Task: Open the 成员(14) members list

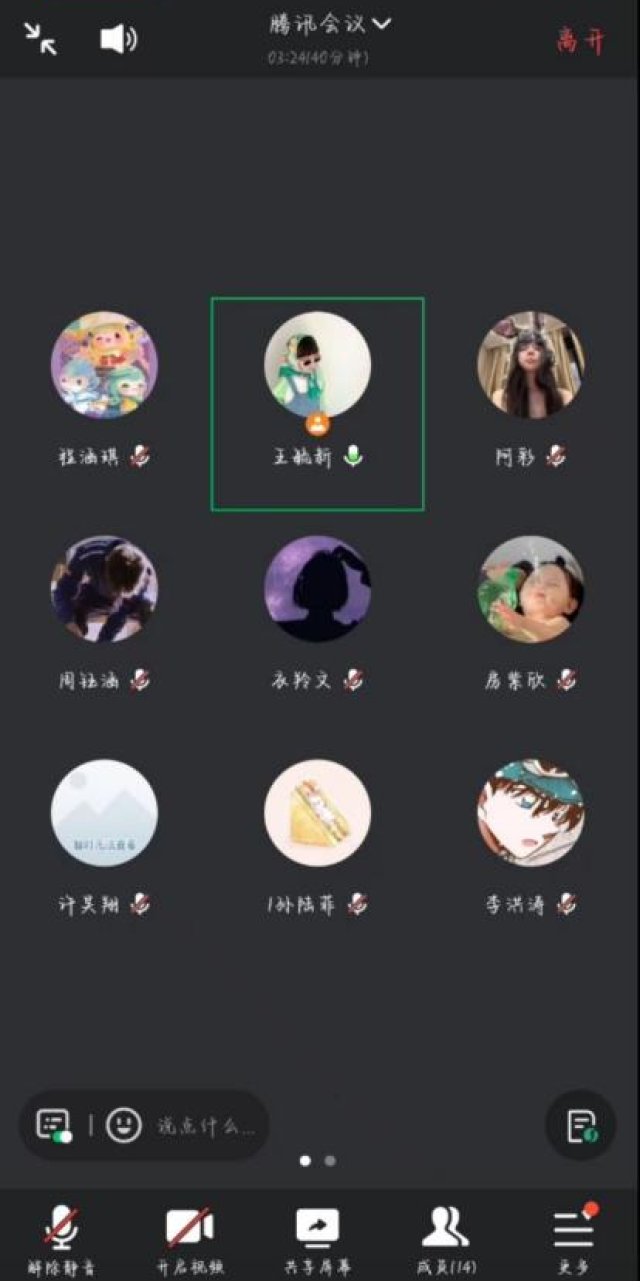Action: click(445, 1238)
